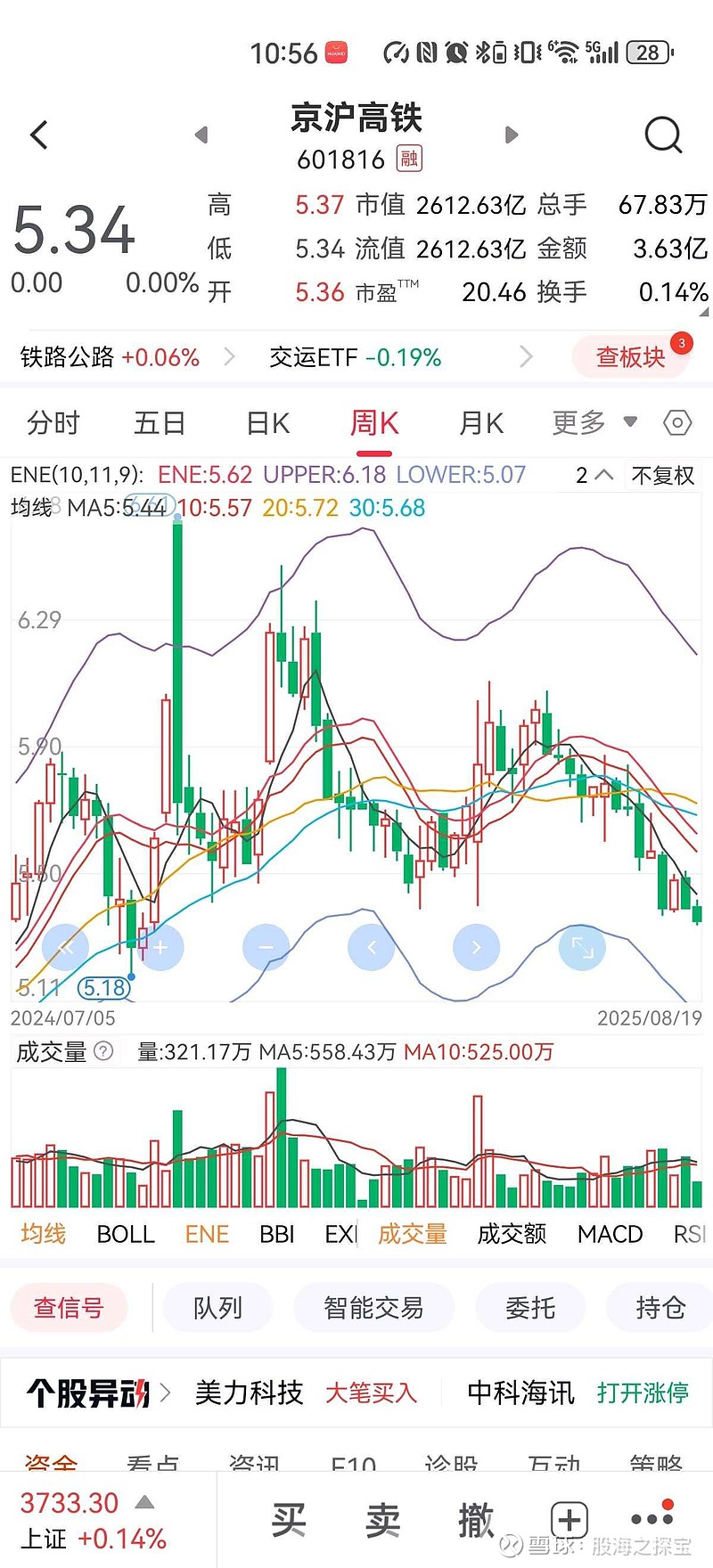Tap the 查信号 button
Screen dimensions: 713x1568
[69, 1308]
